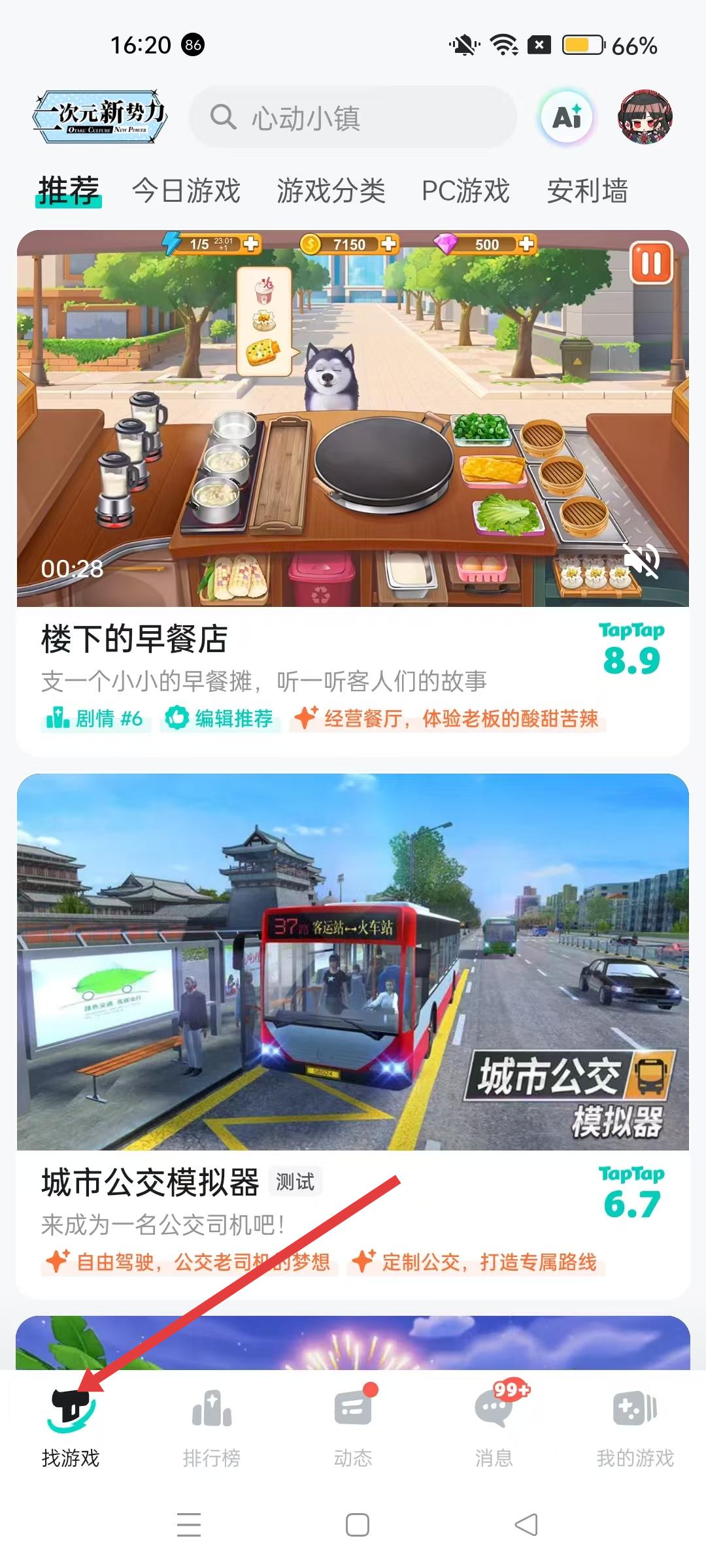This screenshot has height=1568, width=706.
Task: Tap the system back button
Action: tap(526, 1525)
